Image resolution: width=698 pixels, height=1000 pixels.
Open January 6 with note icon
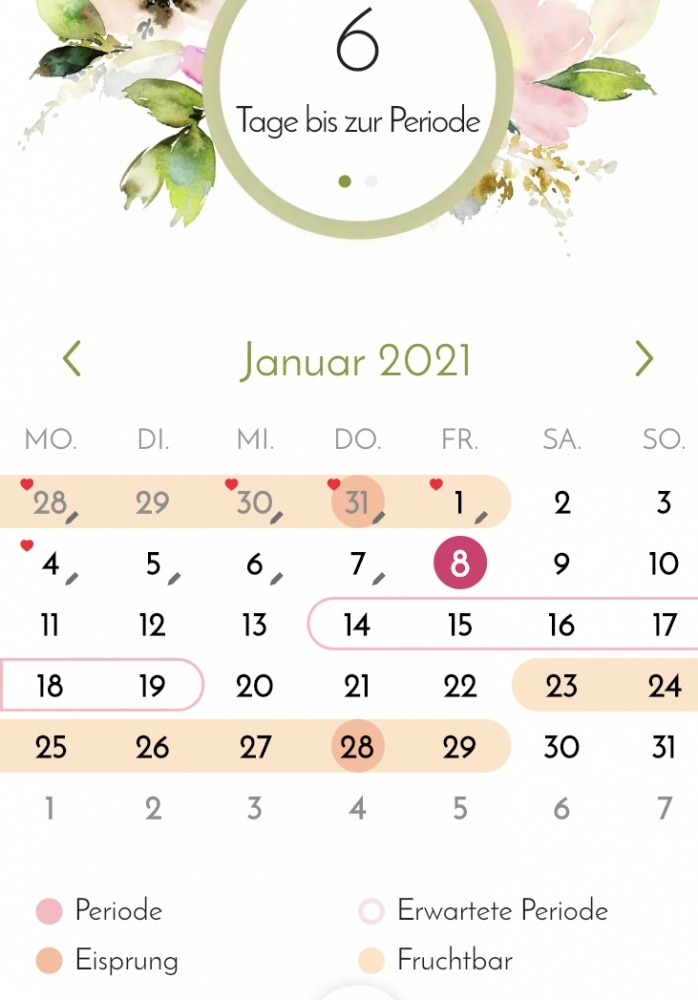(255, 564)
